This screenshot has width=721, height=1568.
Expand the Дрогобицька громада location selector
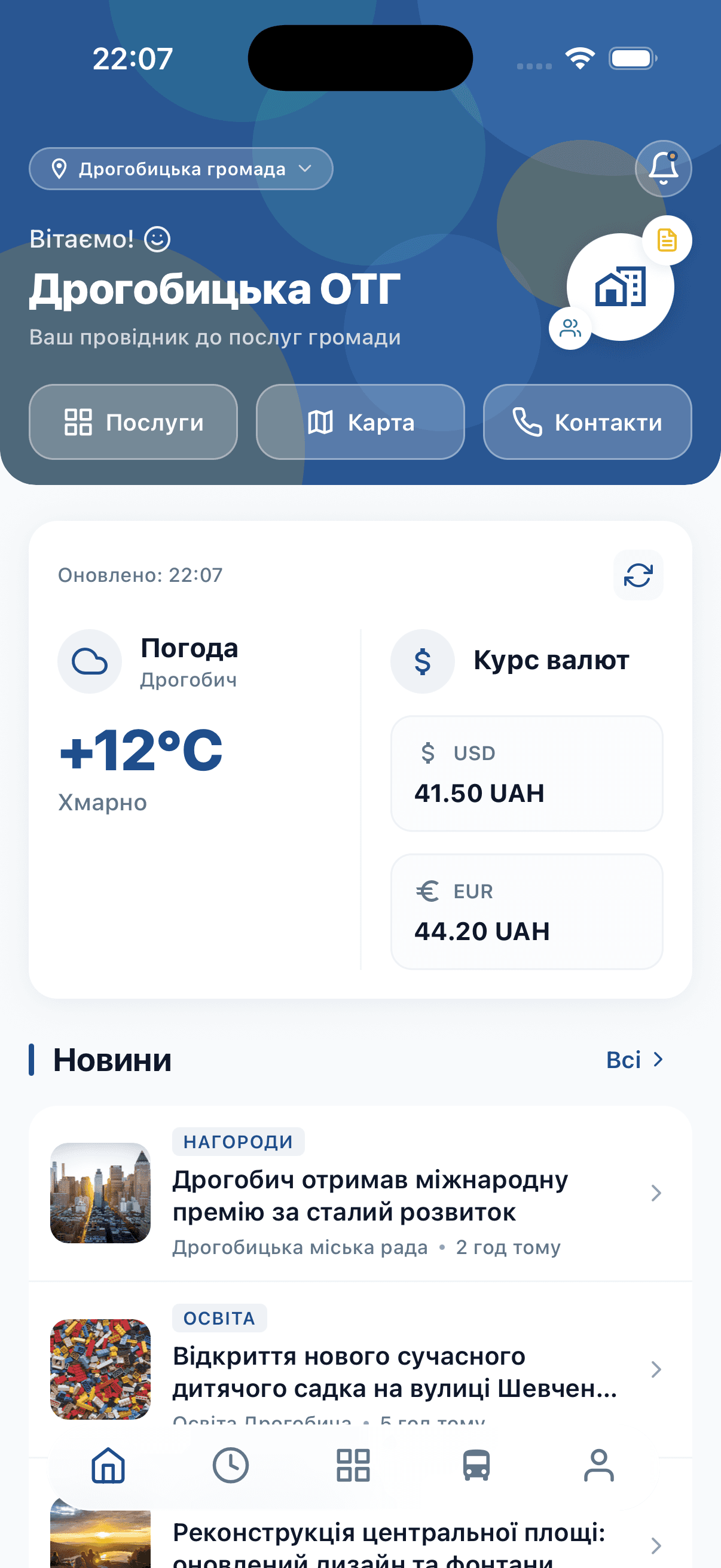(x=179, y=169)
